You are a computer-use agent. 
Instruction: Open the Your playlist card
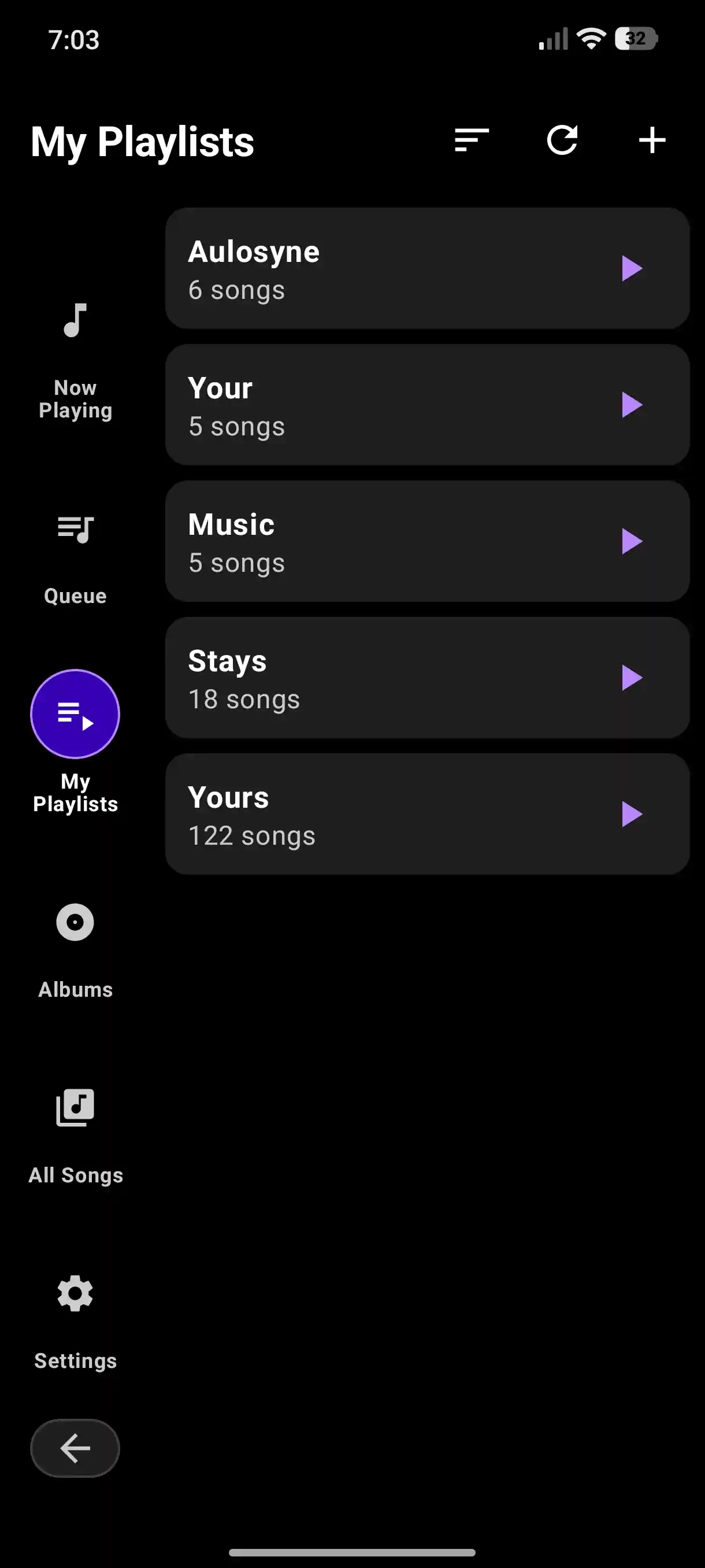pos(365,405)
